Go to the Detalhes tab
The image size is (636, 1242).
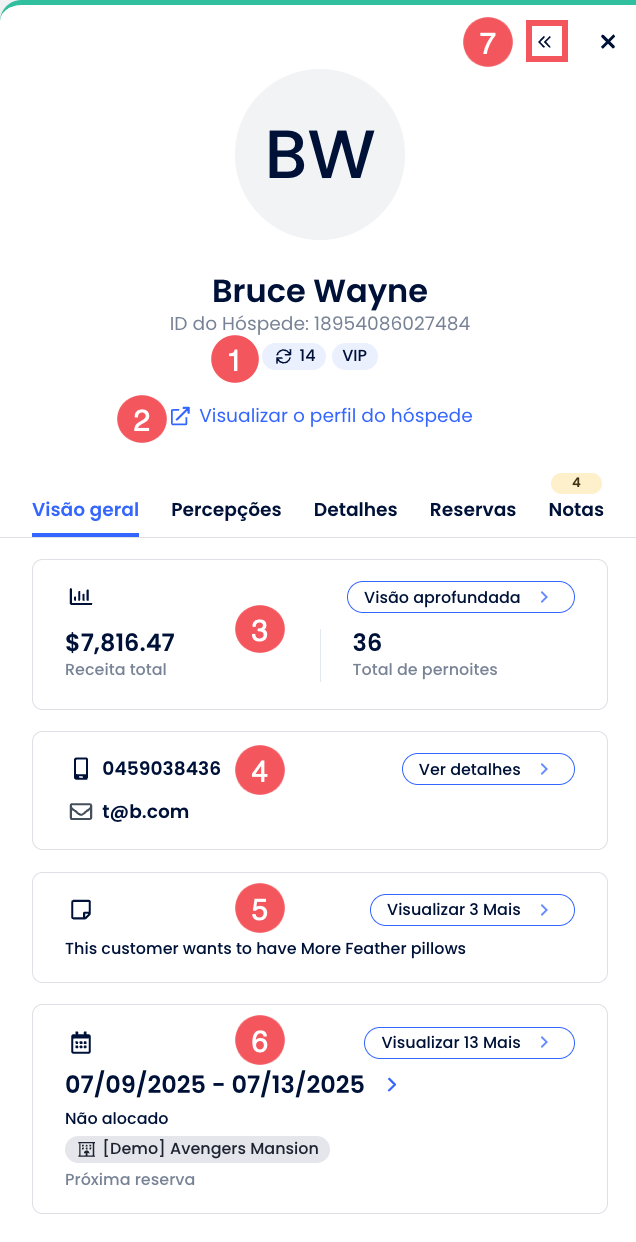click(355, 510)
